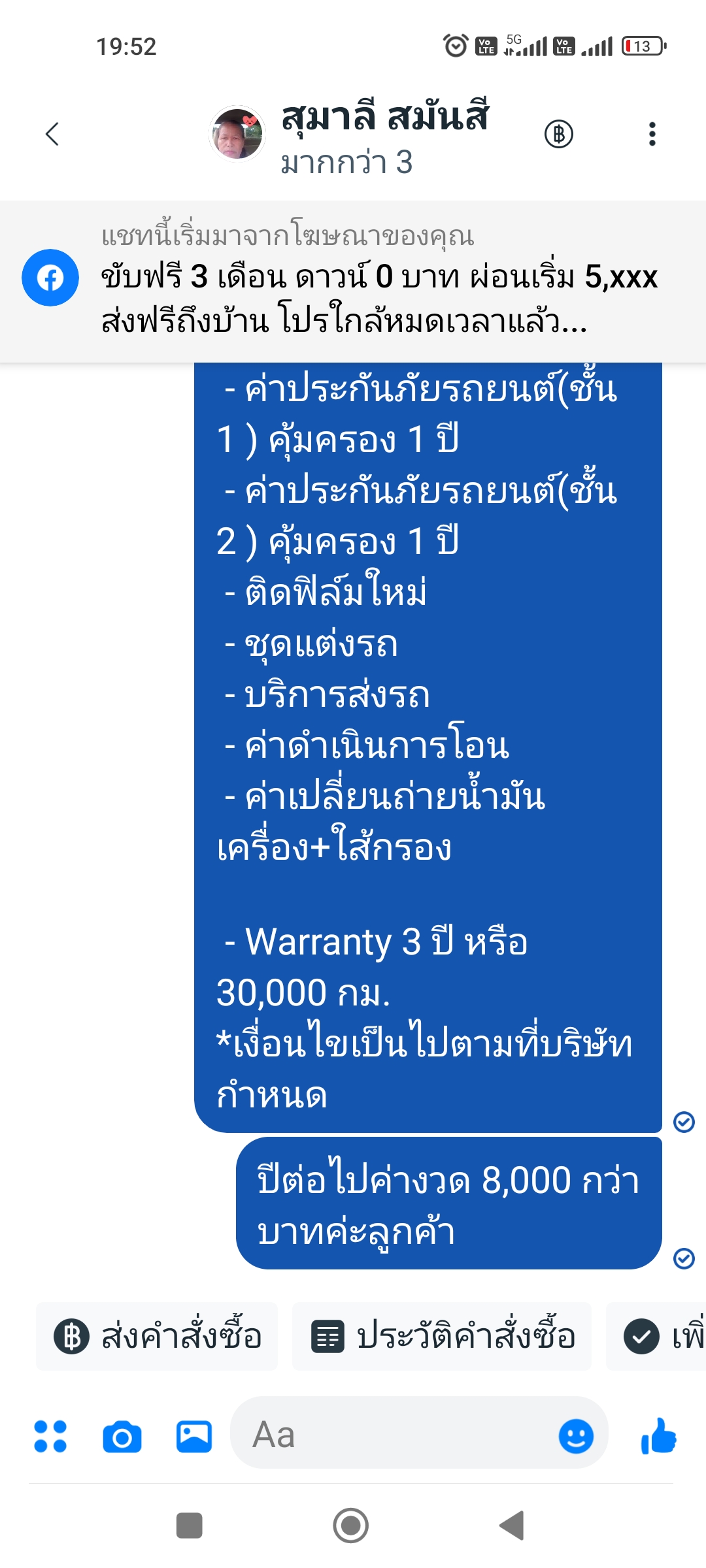Viewport: 706px width, 1568px height.
Task: Open the three-dot overflow menu
Action: (x=652, y=134)
